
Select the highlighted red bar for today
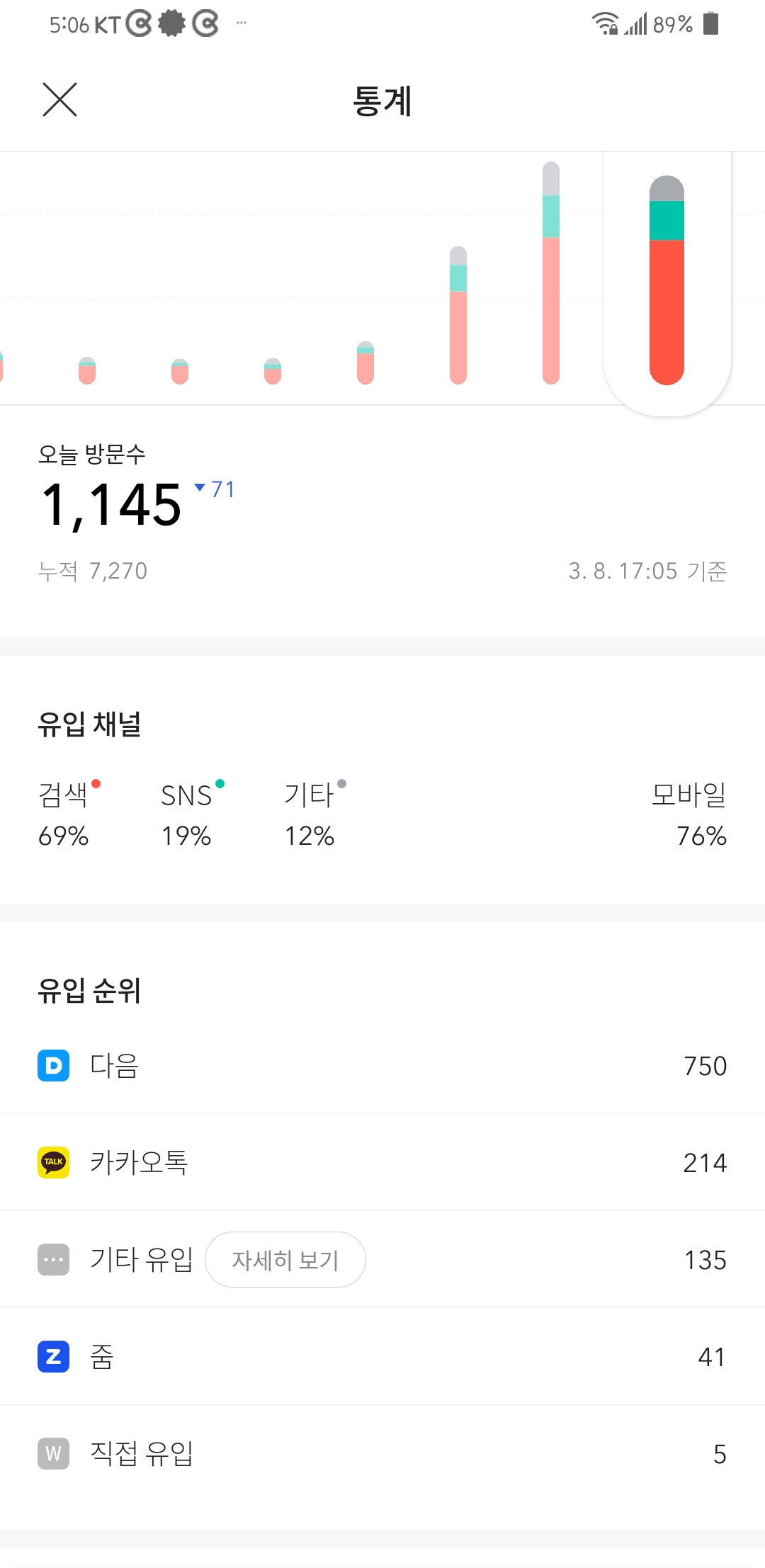[667, 280]
